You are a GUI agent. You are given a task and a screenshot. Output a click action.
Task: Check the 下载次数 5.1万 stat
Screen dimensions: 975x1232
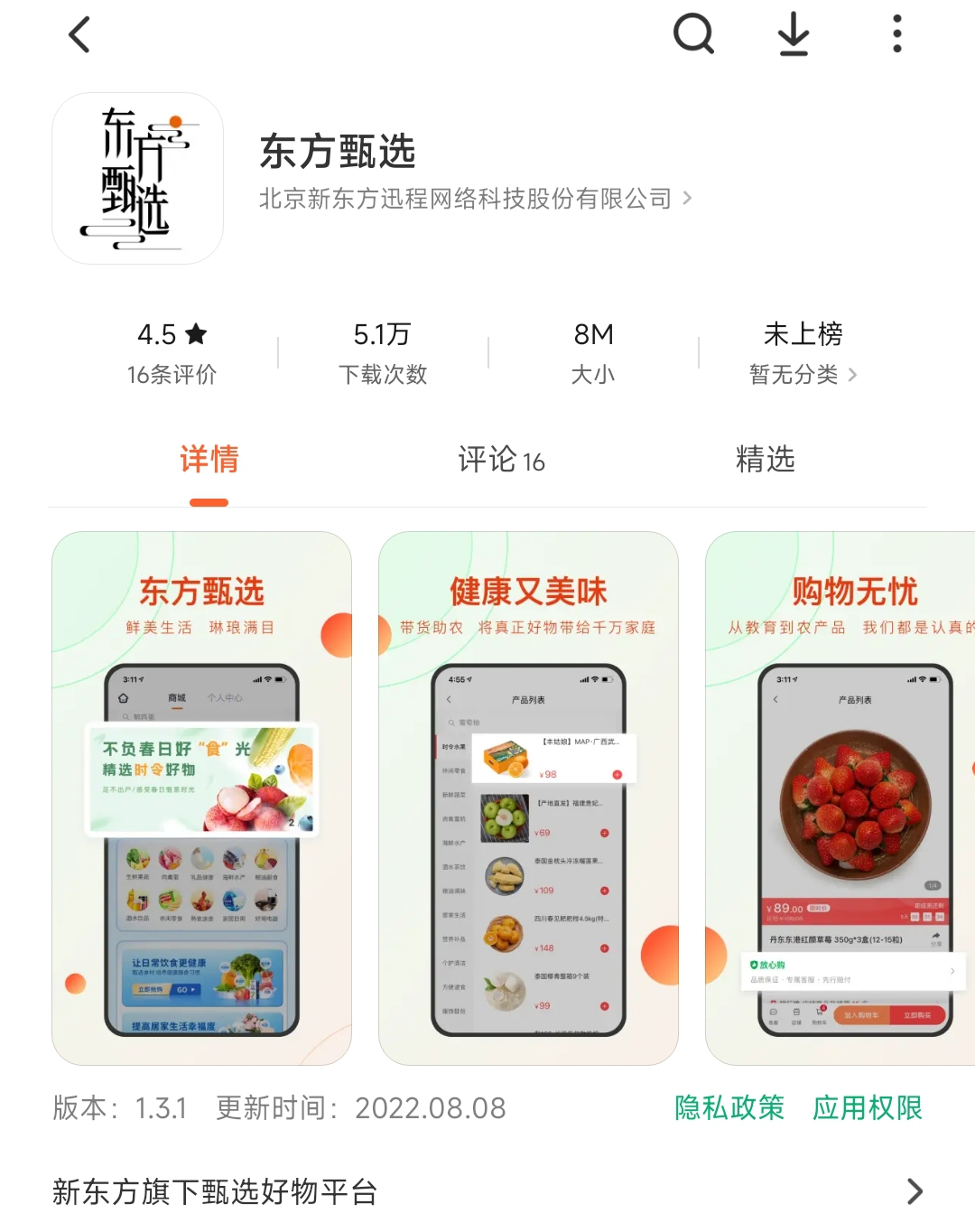pyautogui.click(x=382, y=352)
